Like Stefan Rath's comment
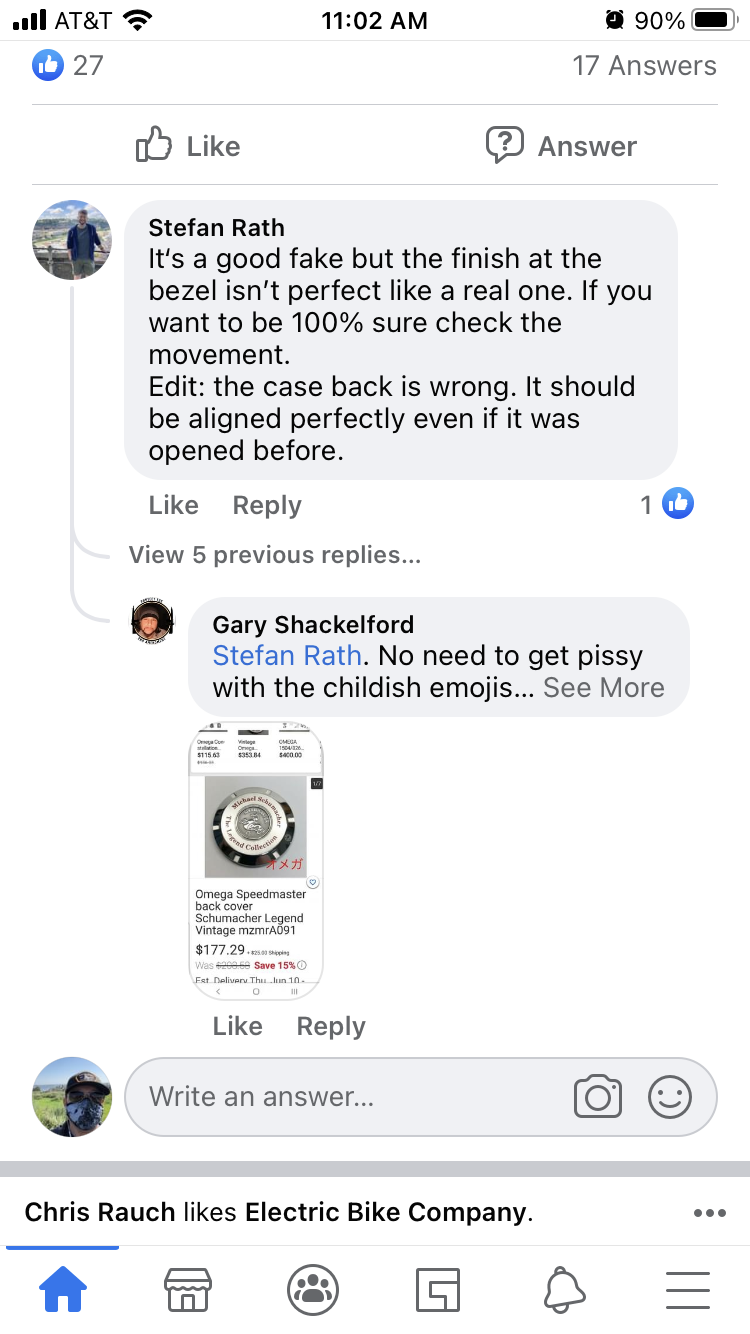Screen dimensions: 750x1334 click(173, 505)
